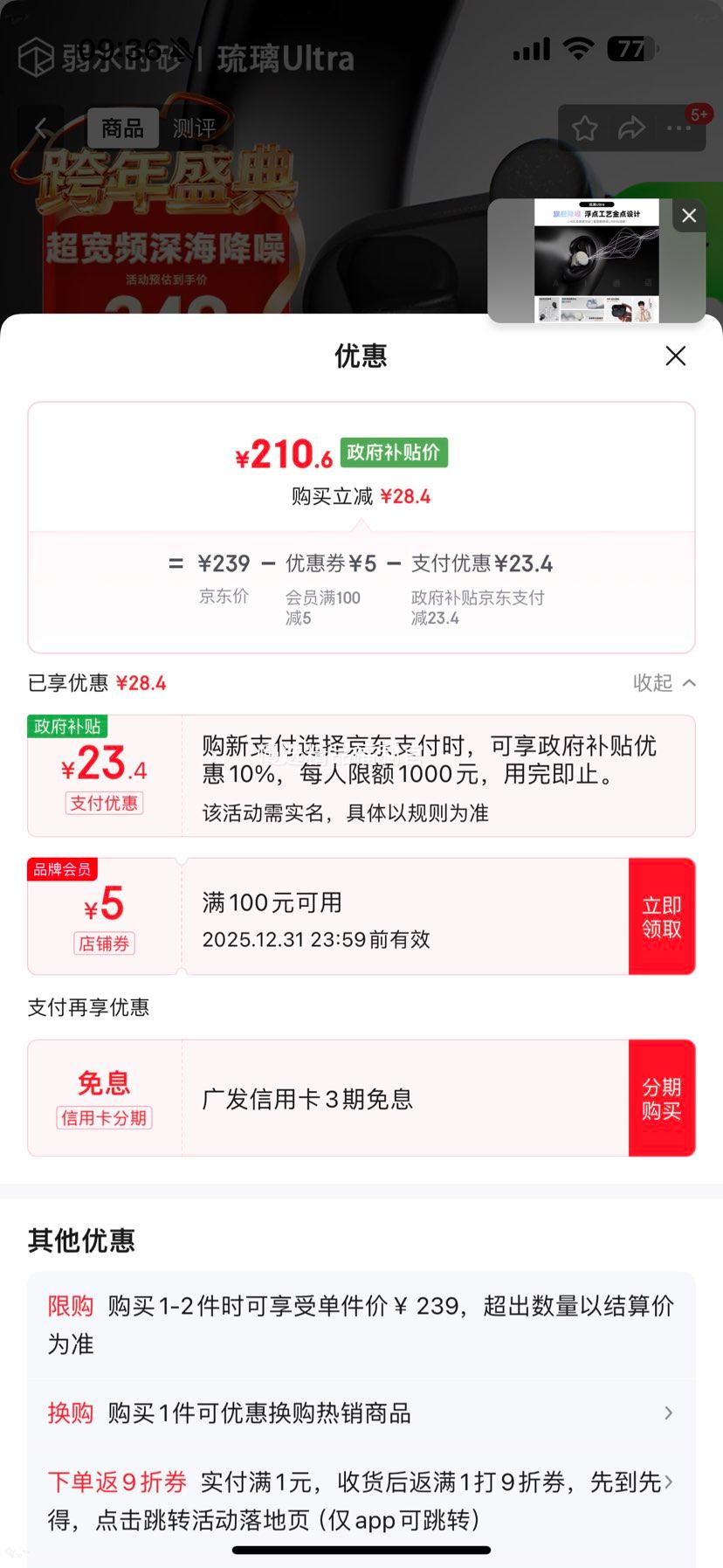Tap the cellular signal strength bars
The height and width of the screenshot is (1568, 723).
coord(531,49)
